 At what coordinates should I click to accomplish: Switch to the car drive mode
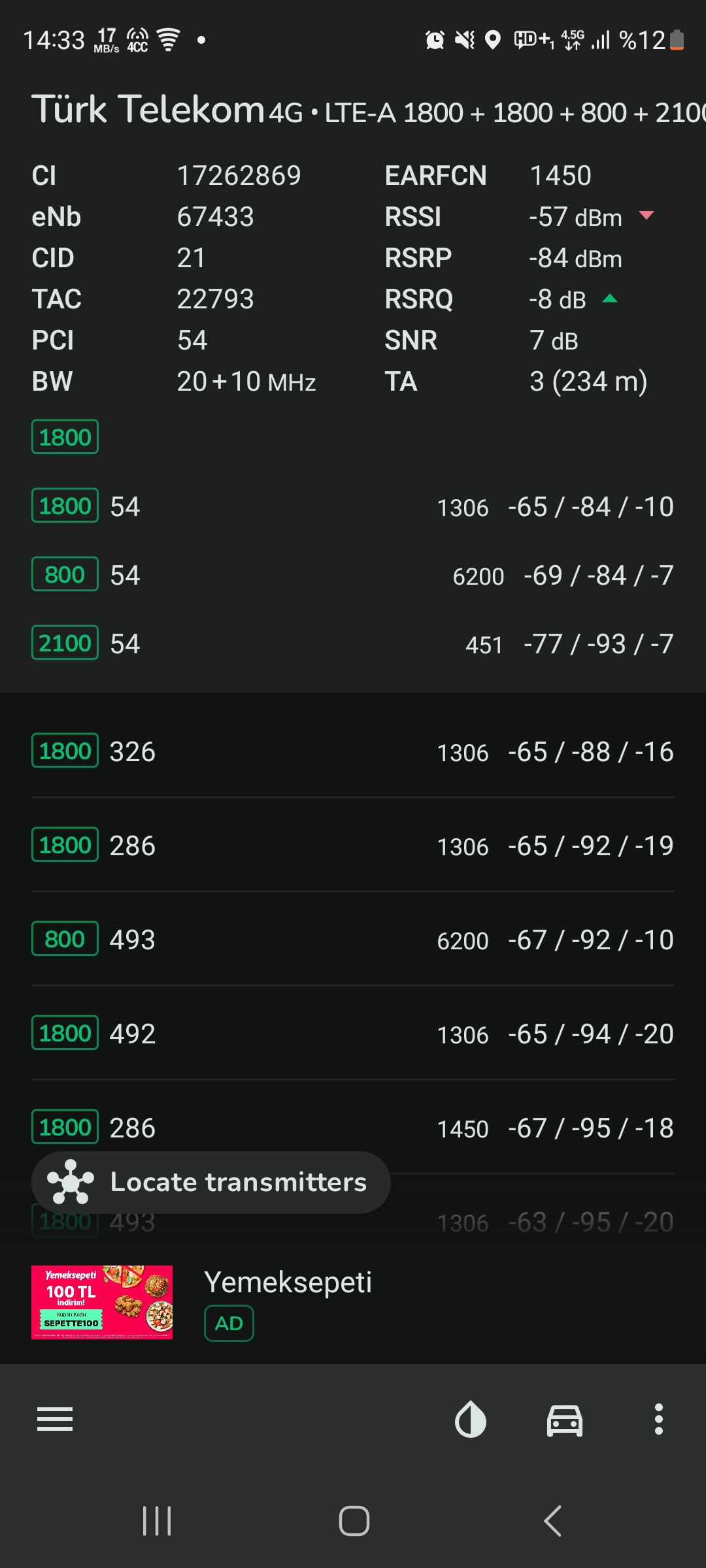[565, 1420]
